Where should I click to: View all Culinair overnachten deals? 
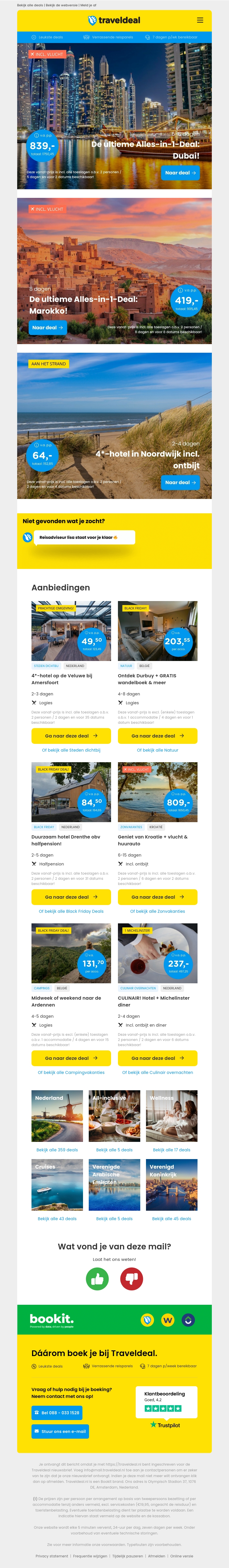tap(157, 1072)
